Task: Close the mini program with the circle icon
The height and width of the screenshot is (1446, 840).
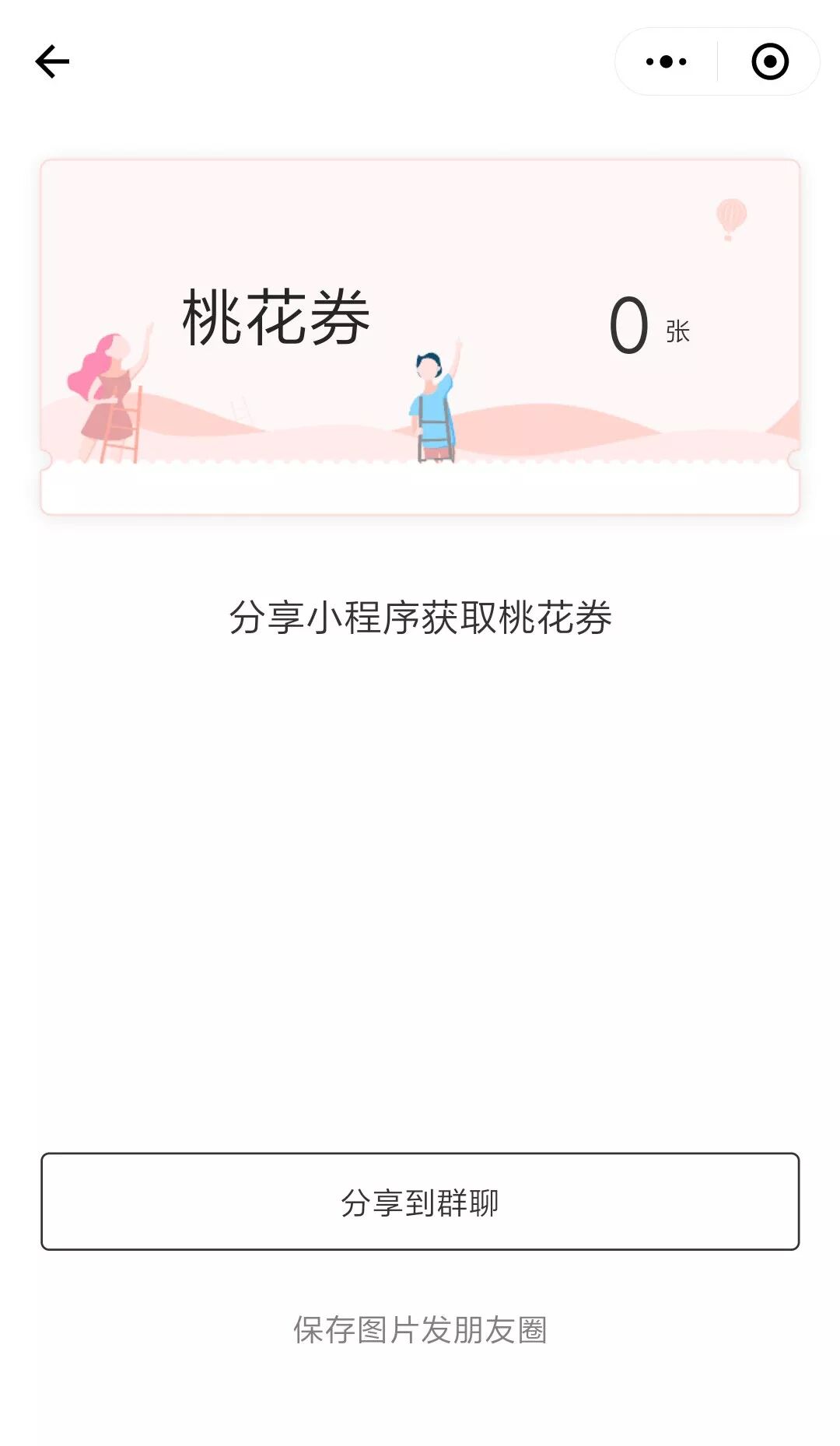Action: [770, 61]
